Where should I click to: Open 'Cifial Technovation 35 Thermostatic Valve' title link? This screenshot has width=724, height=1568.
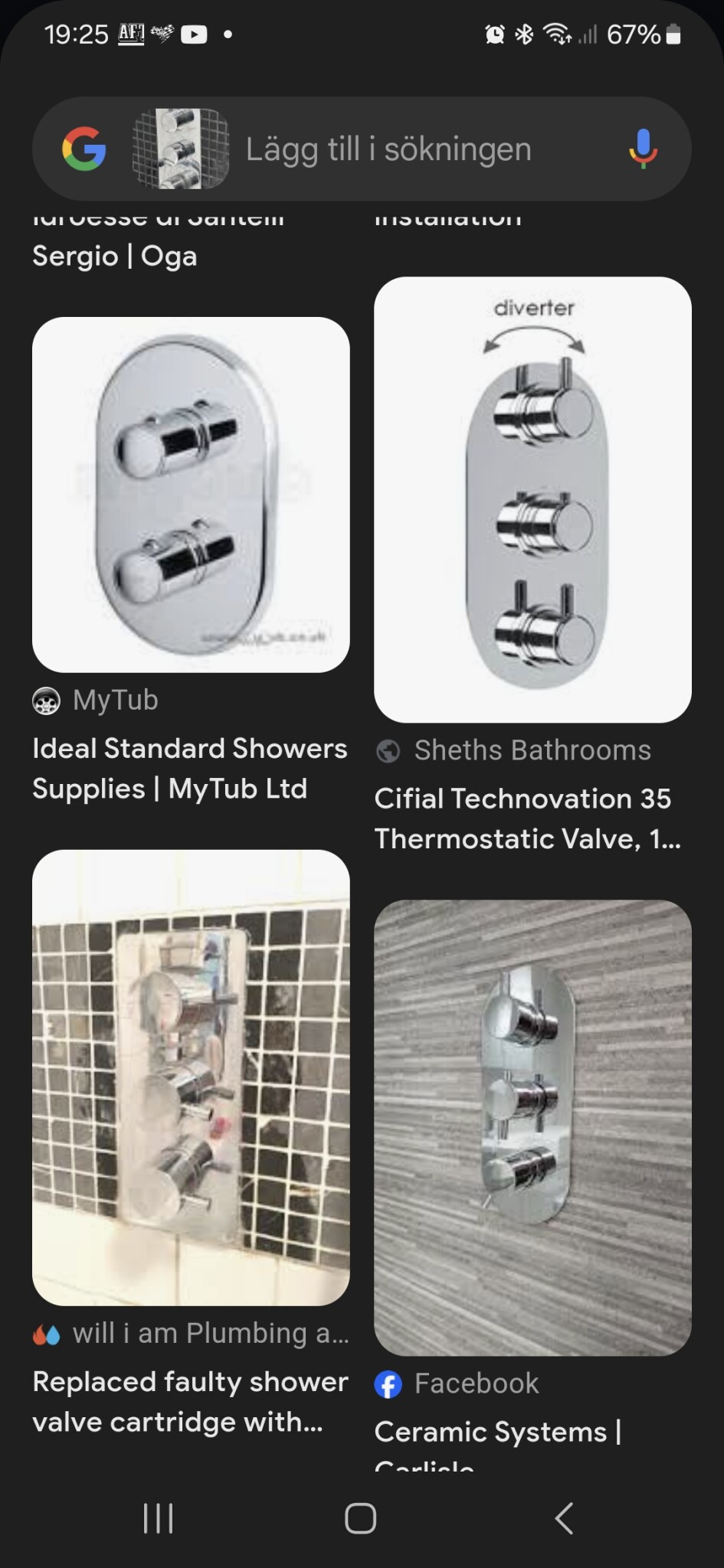527,818
